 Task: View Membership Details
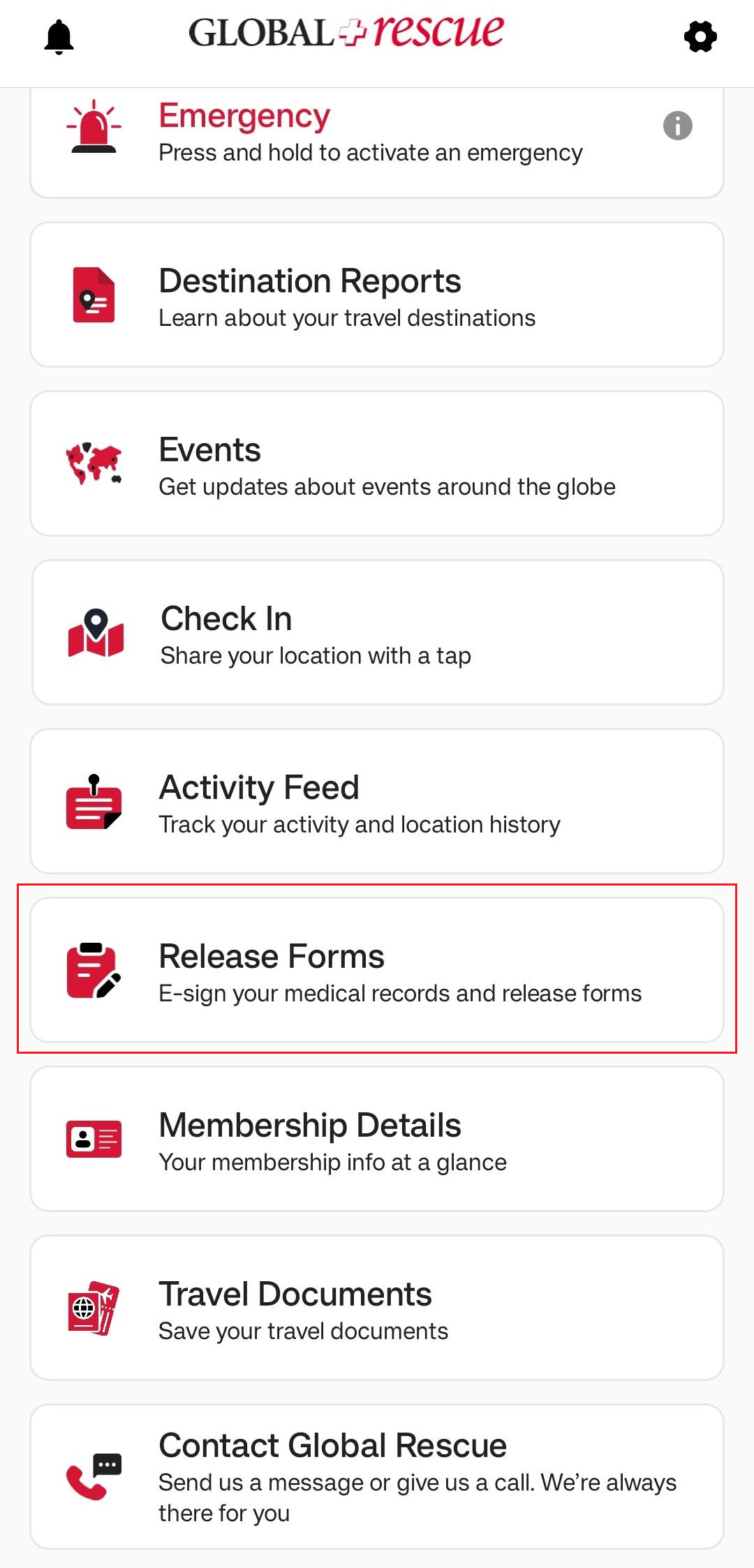click(x=377, y=1140)
